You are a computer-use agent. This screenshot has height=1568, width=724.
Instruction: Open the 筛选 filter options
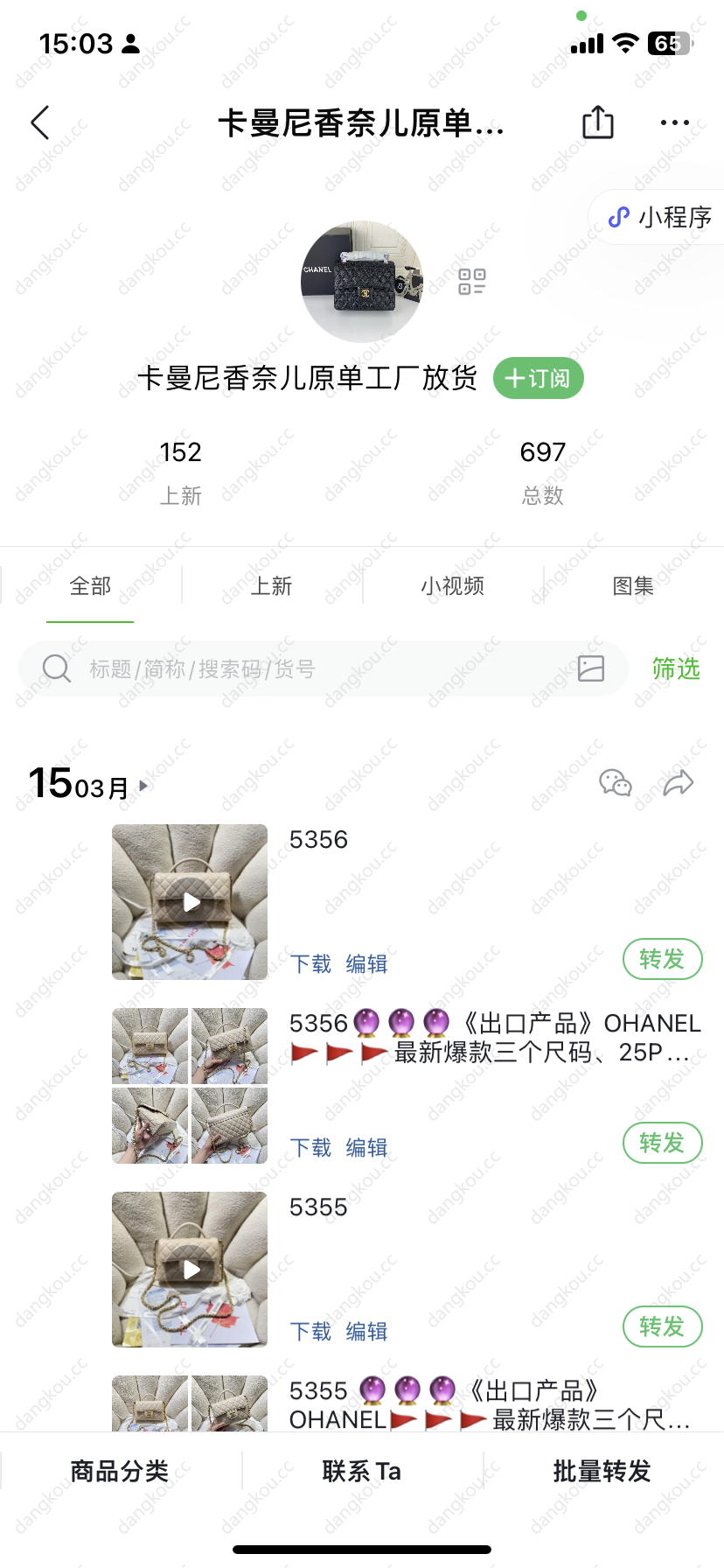point(676,669)
